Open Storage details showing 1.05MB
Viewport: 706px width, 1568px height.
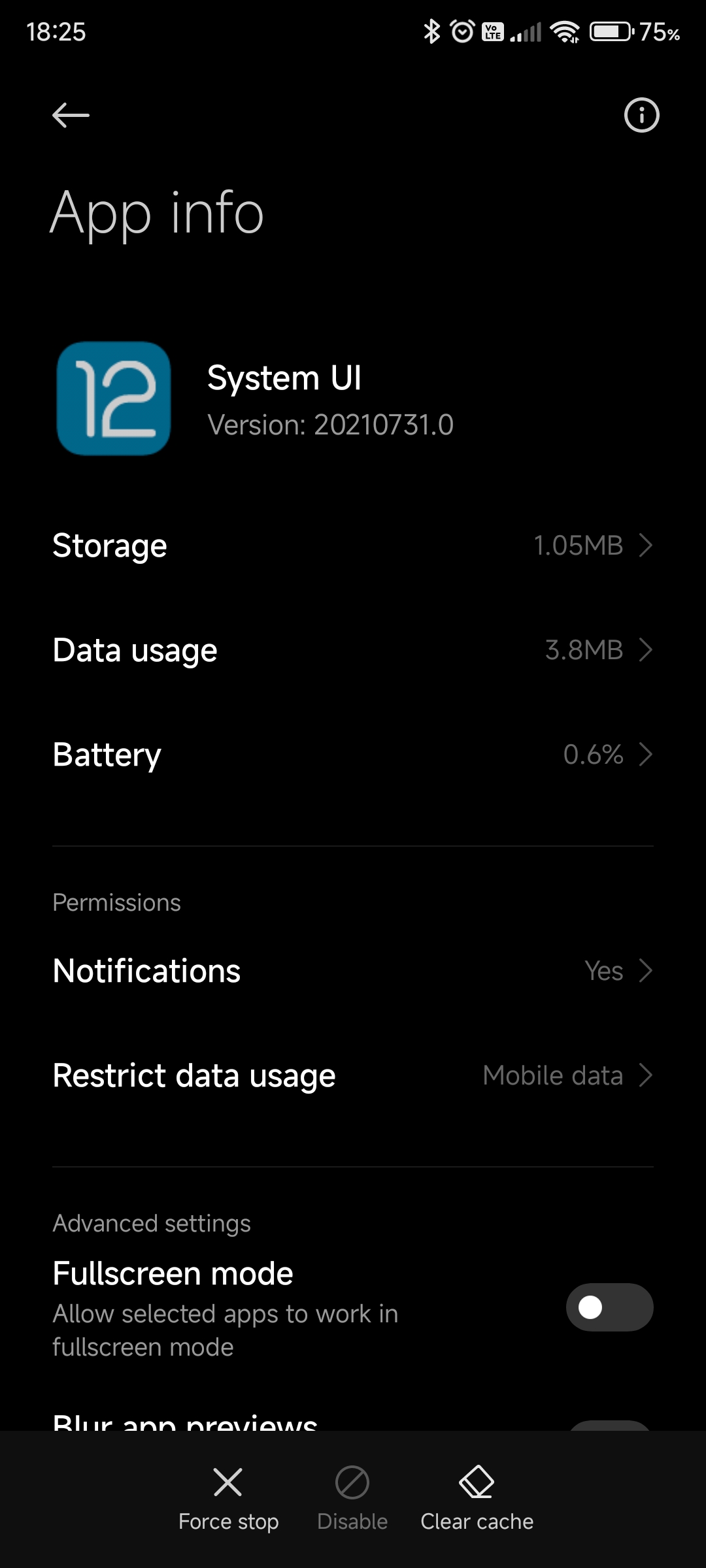tap(353, 546)
